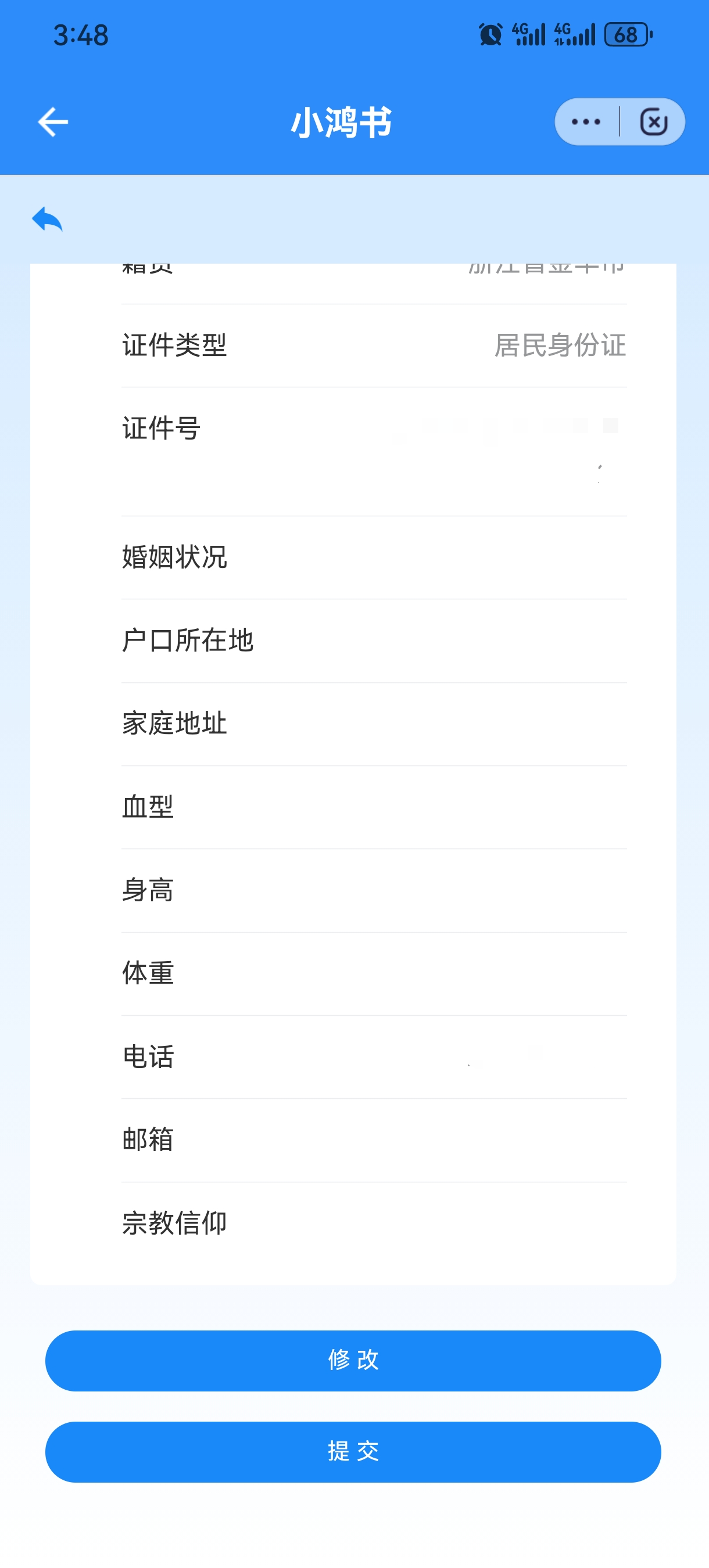The image size is (709, 1568).
Task: Tap the 家庭地址 field
Action: (374, 724)
